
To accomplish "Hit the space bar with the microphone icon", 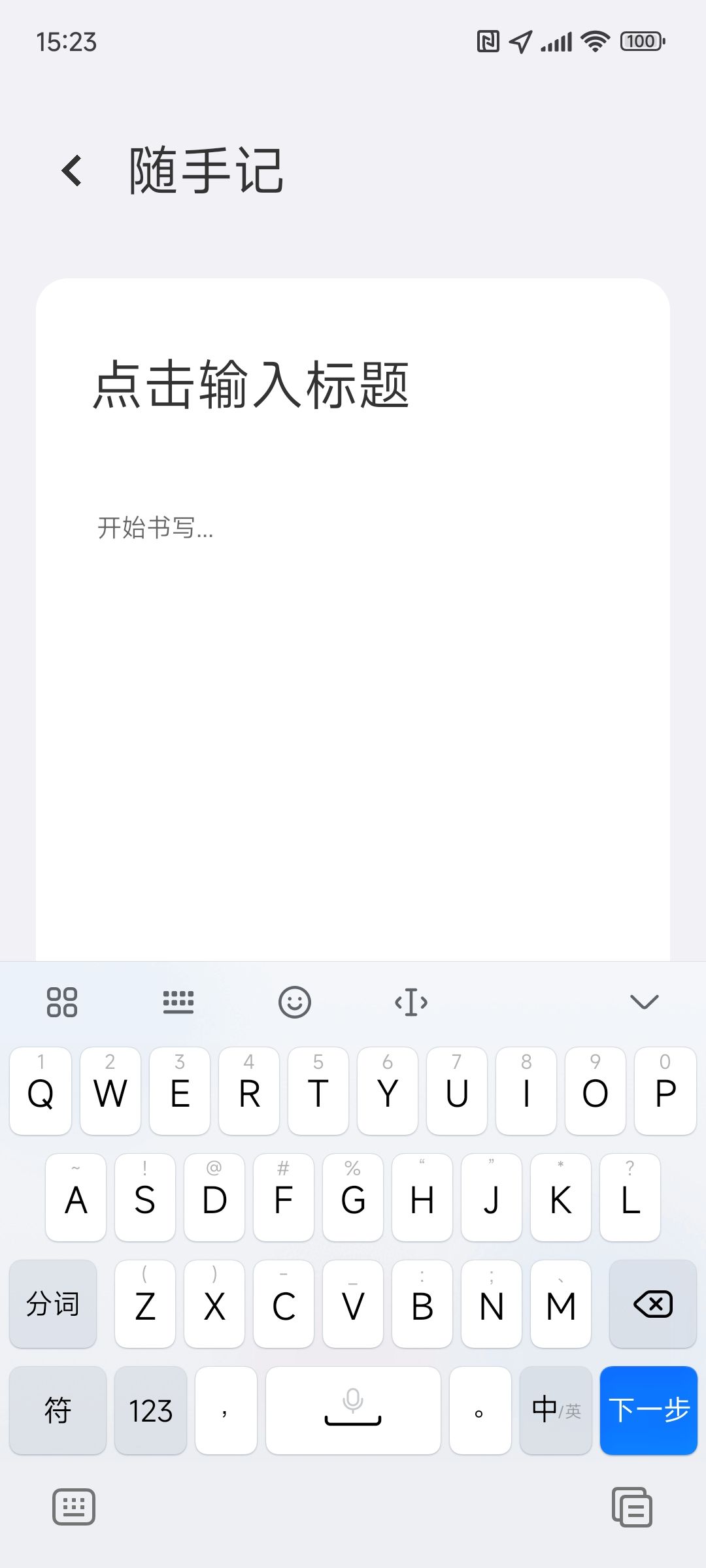I will click(x=353, y=1410).
